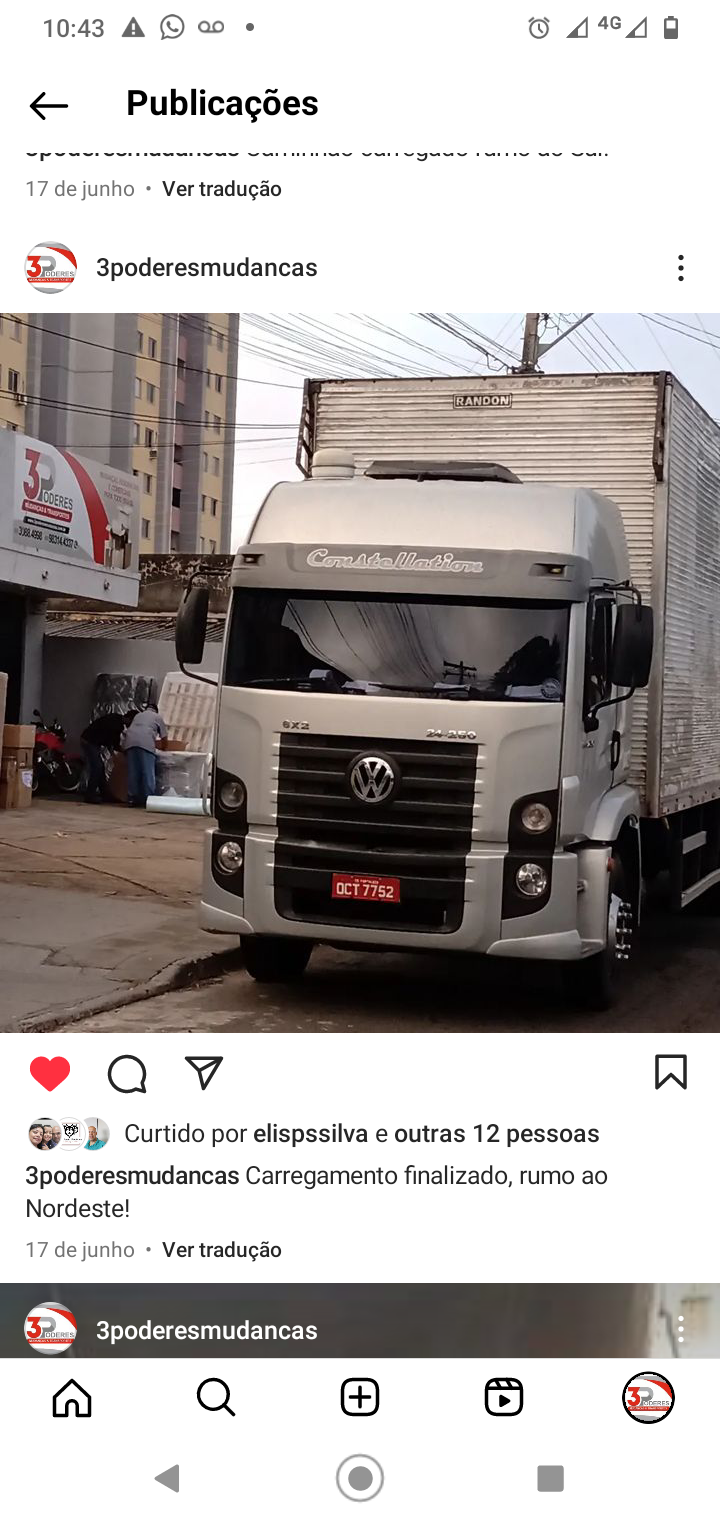Go back from Publicações
This screenshot has height=1520, width=720.
click(48, 105)
